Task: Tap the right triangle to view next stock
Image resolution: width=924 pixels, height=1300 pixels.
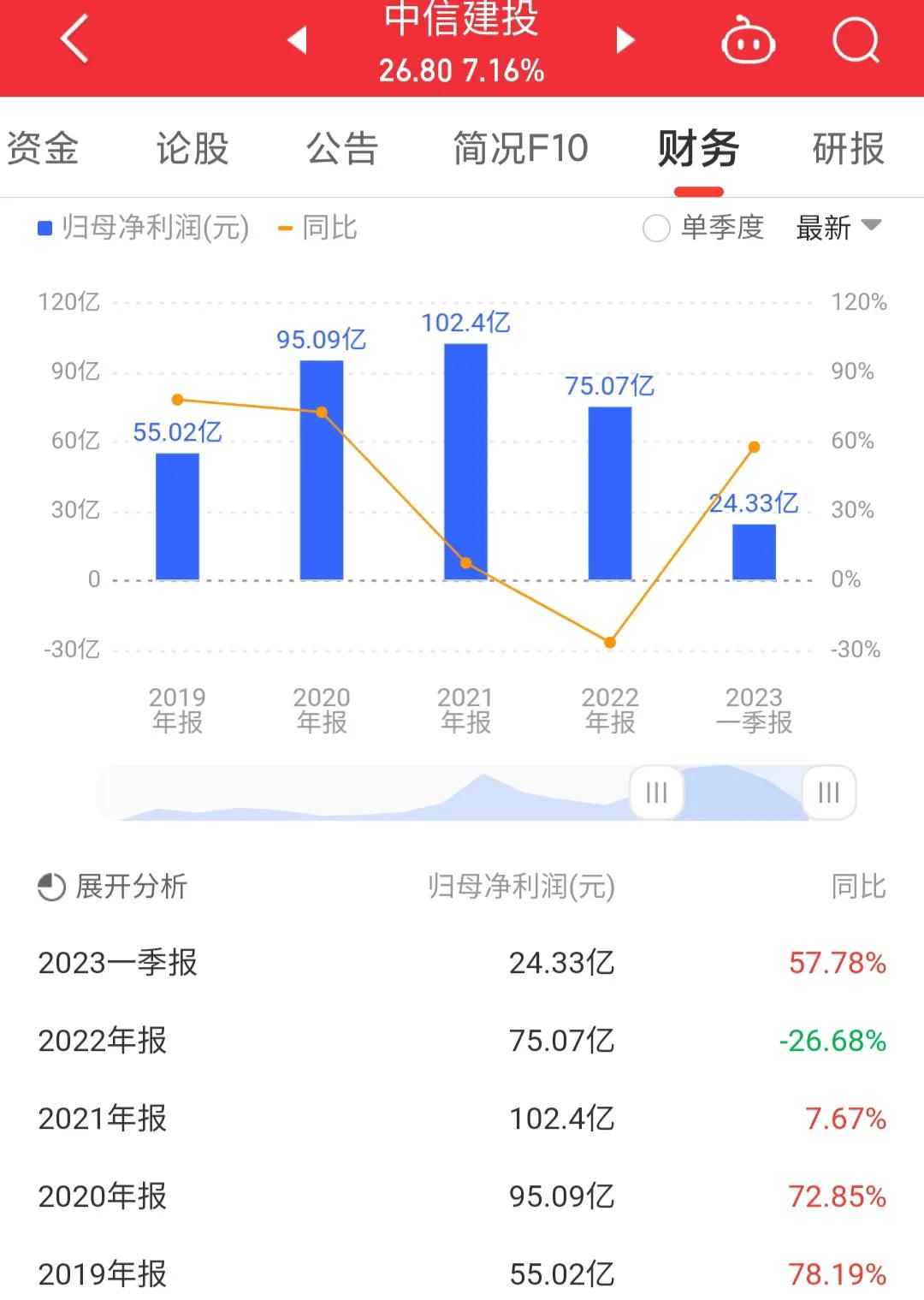Action: 625,40
